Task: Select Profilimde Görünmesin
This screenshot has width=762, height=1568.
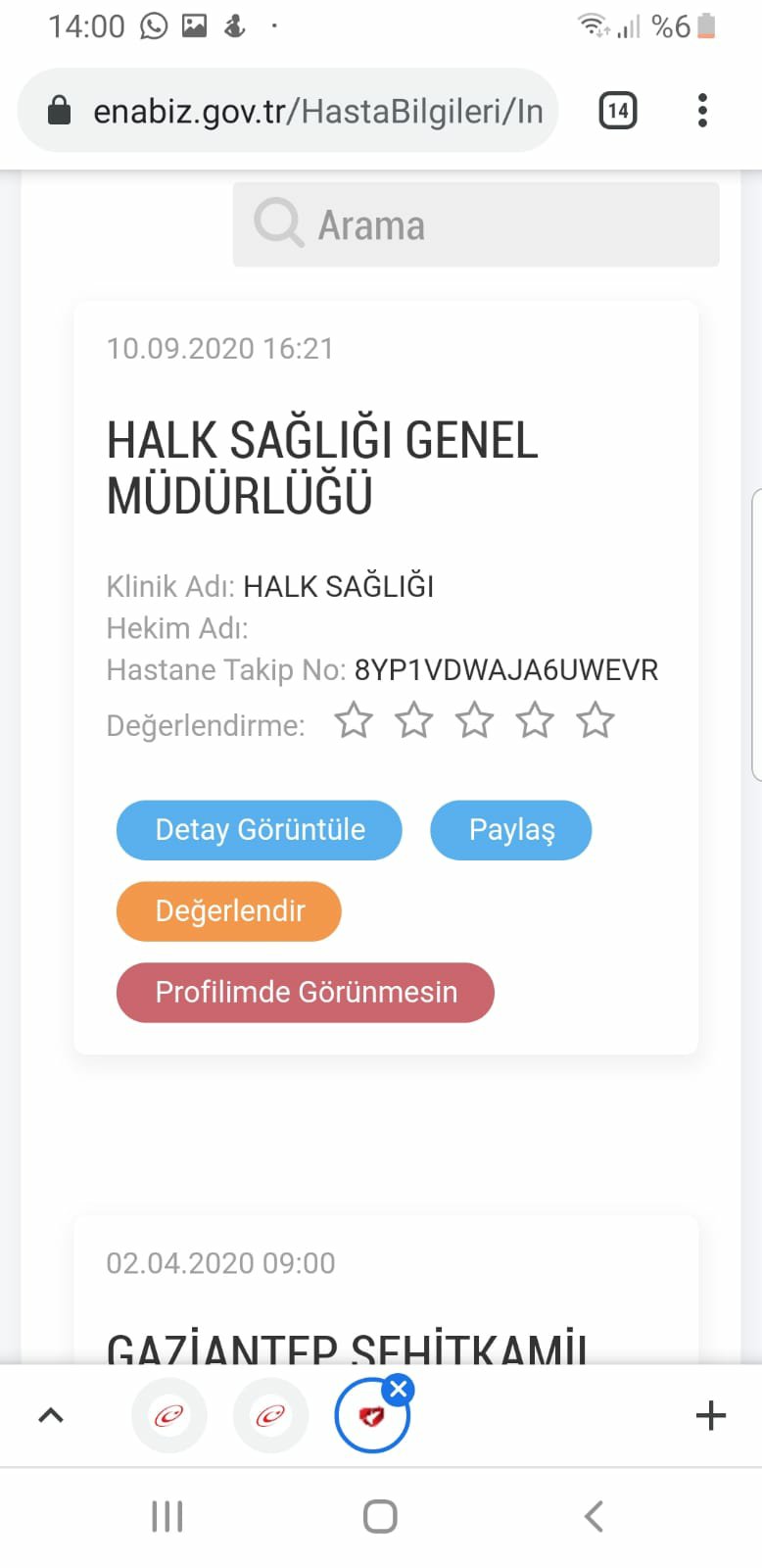Action: [306, 993]
